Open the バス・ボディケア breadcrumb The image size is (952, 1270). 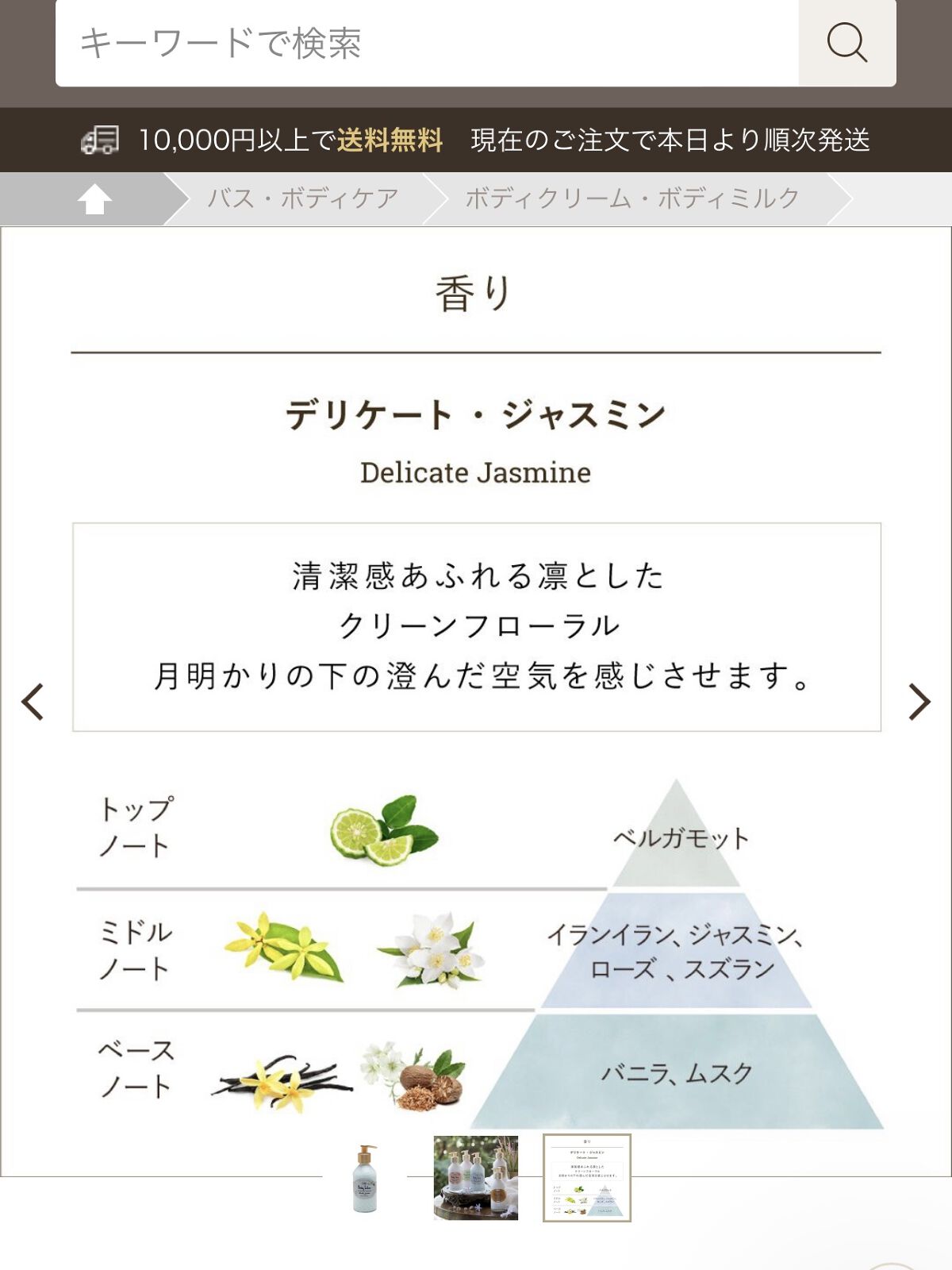[x=303, y=198]
